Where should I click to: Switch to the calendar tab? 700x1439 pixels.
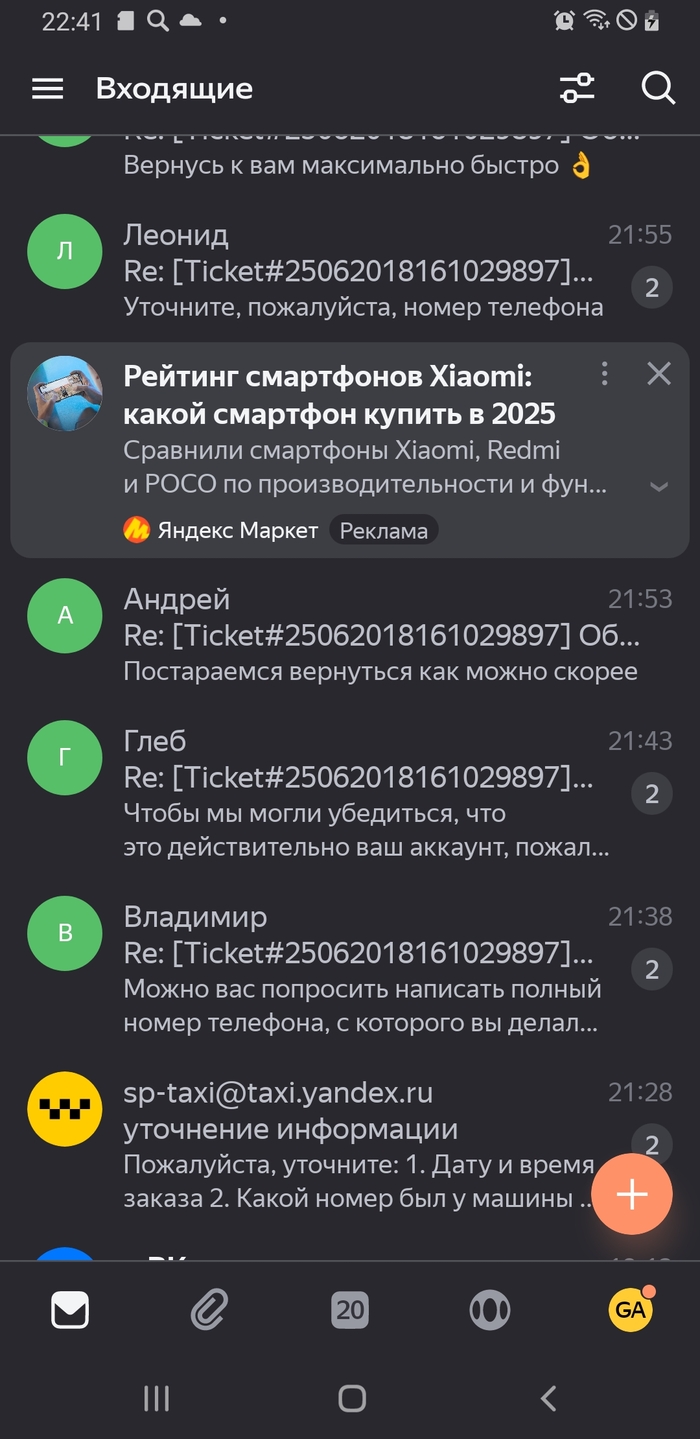click(x=350, y=1309)
